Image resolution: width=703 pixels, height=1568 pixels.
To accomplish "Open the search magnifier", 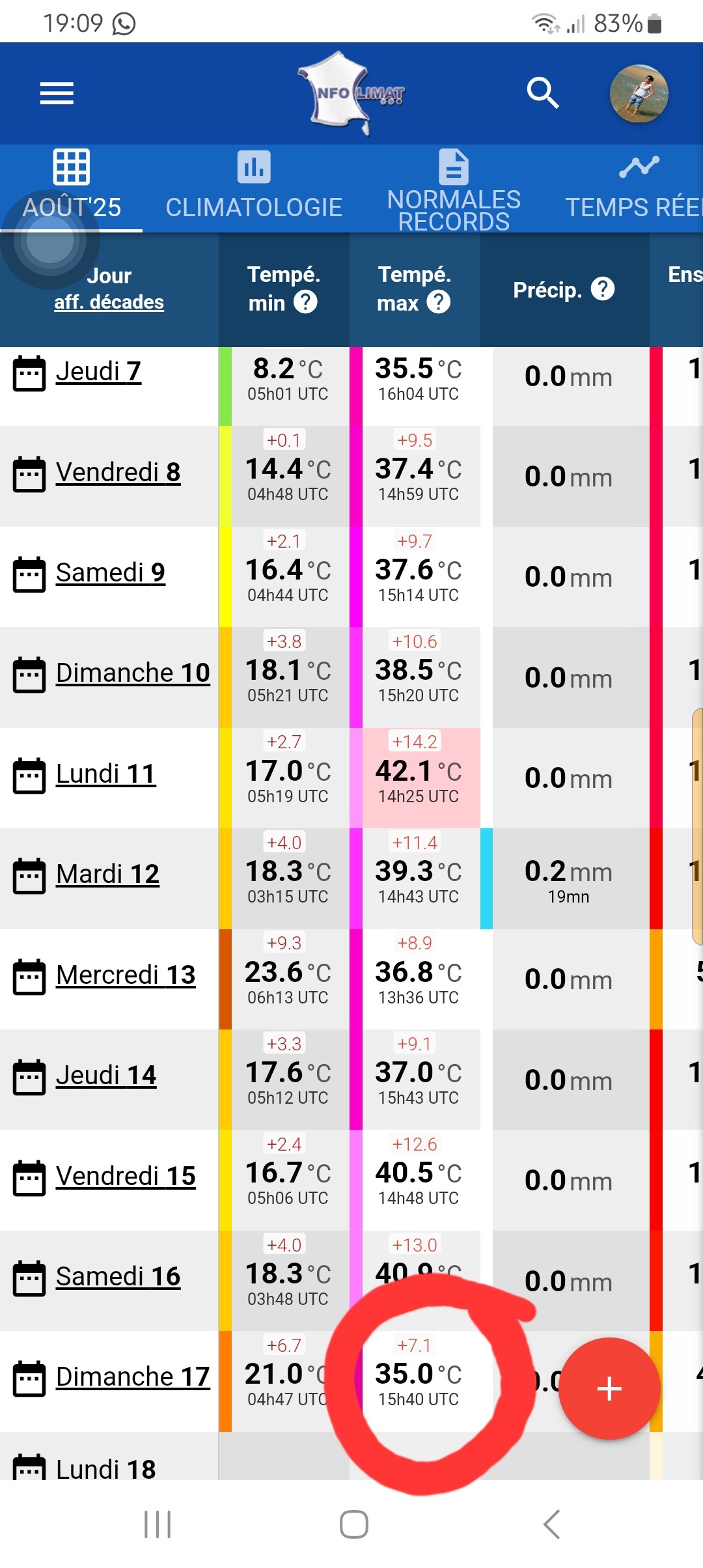I will 542,93.
